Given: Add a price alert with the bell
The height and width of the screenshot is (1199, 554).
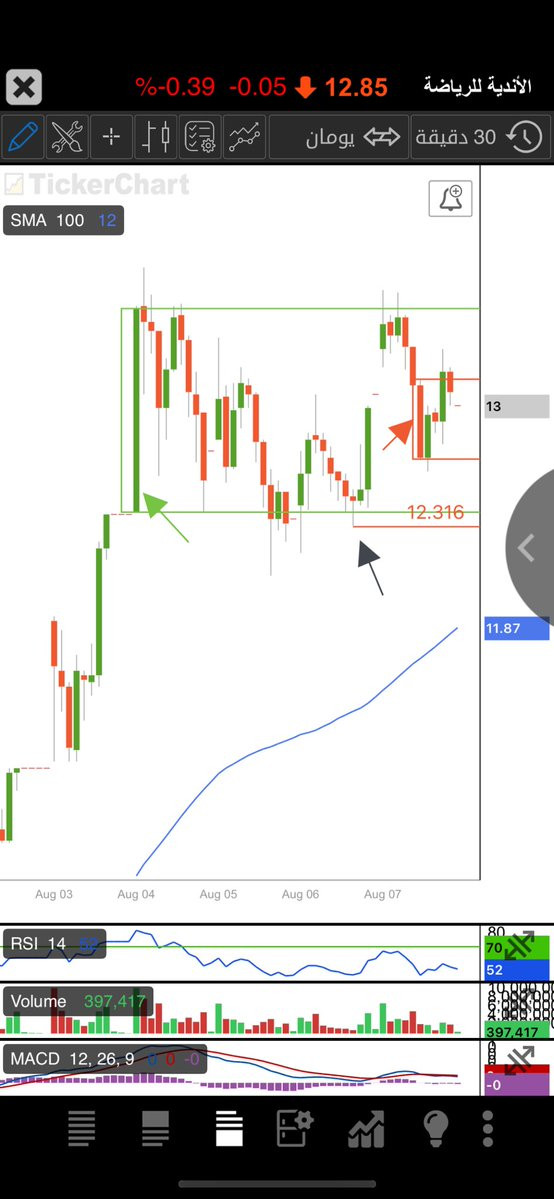Looking at the screenshot, I should coord(450,200).
